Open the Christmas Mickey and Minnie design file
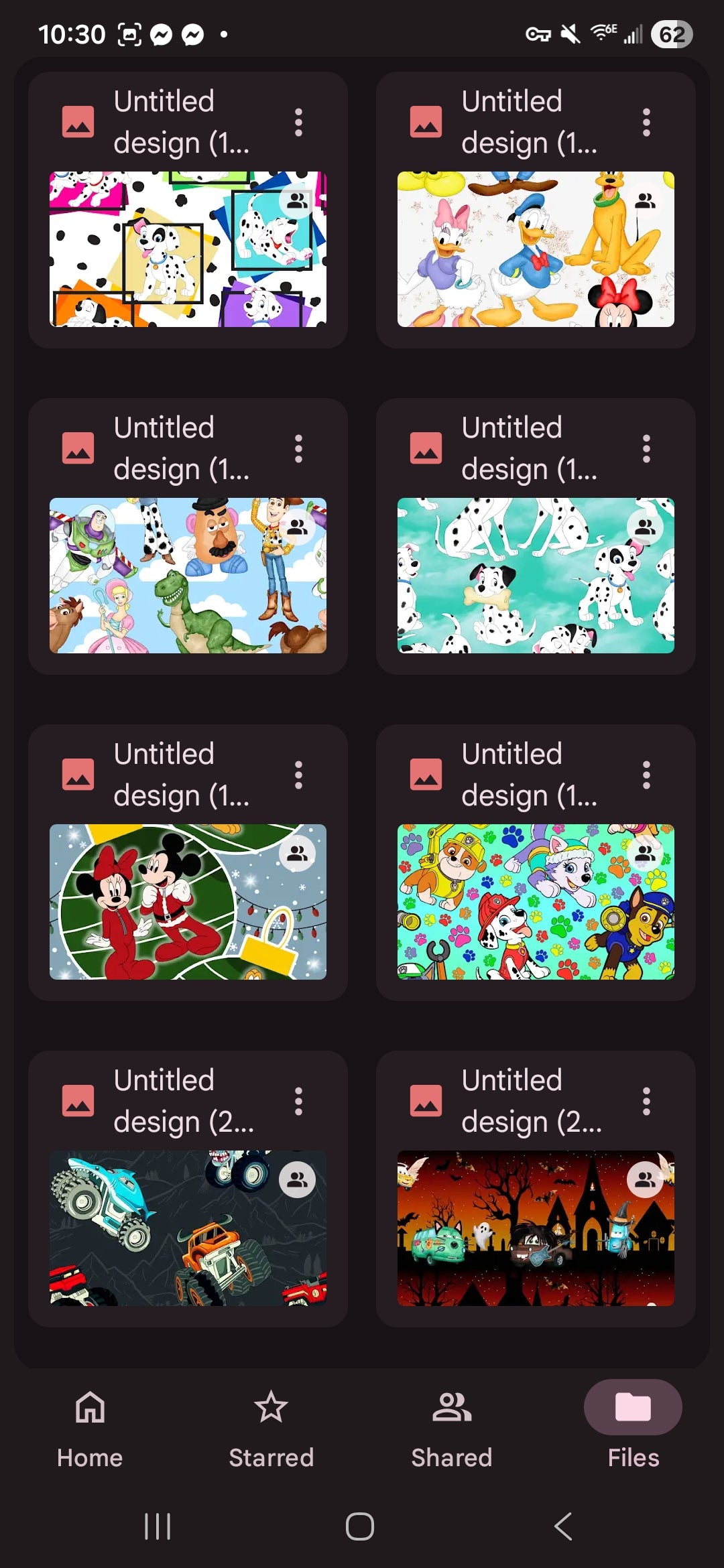 pyautogui.click(x=188, y=902)
